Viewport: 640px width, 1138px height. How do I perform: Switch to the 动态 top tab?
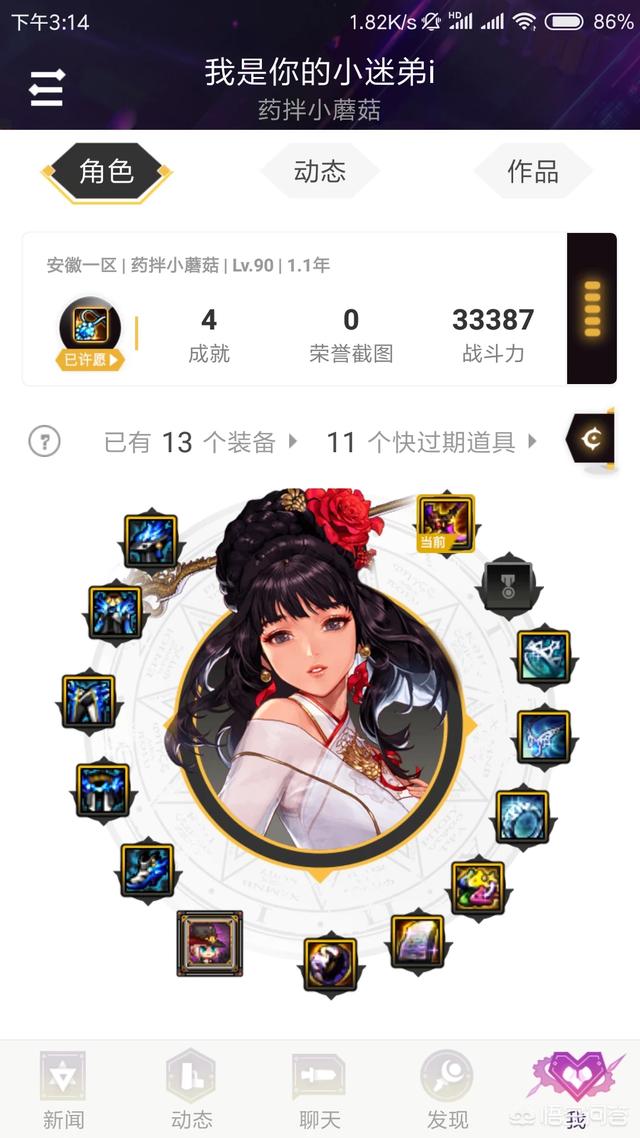click(x=319, y=171)
